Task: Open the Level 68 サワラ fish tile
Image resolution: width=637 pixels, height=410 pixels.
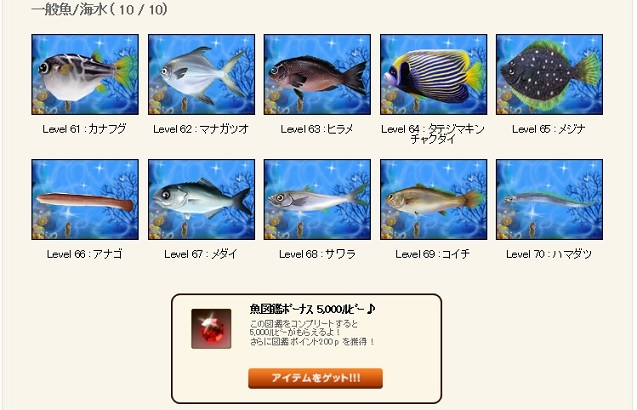Action: click(317, 199)
